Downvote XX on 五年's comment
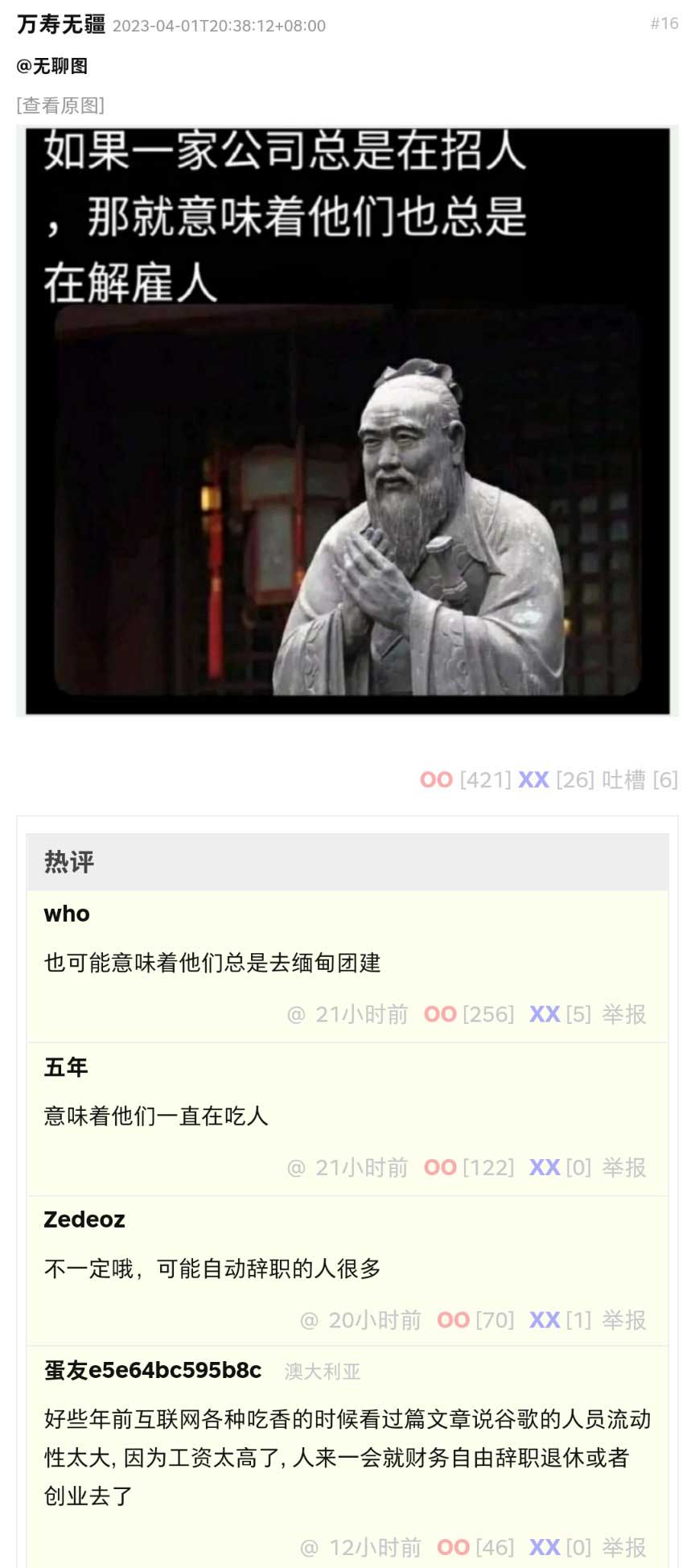 coord(545,1167)
